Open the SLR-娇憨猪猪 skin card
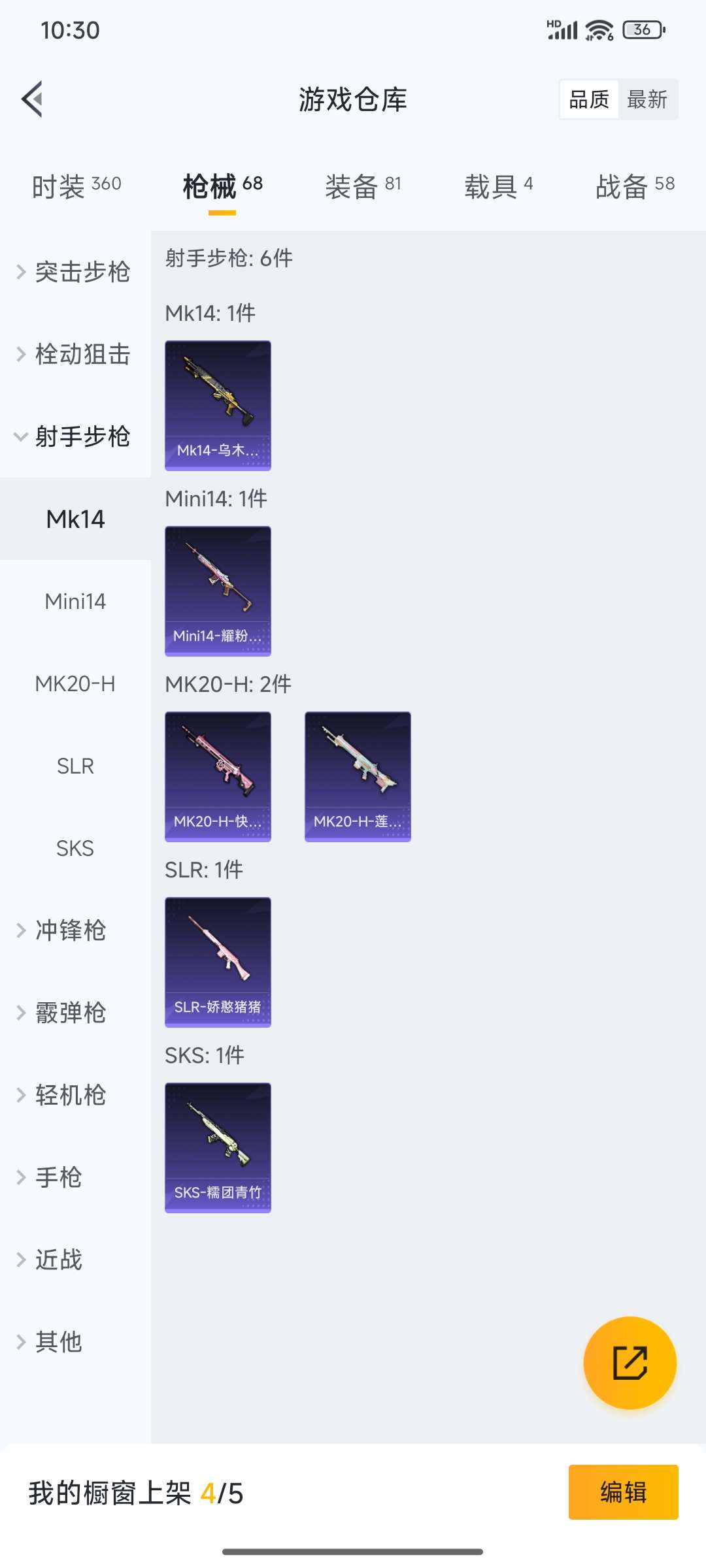This screenshot has width=706, height=1568. (x=218, y=962)
